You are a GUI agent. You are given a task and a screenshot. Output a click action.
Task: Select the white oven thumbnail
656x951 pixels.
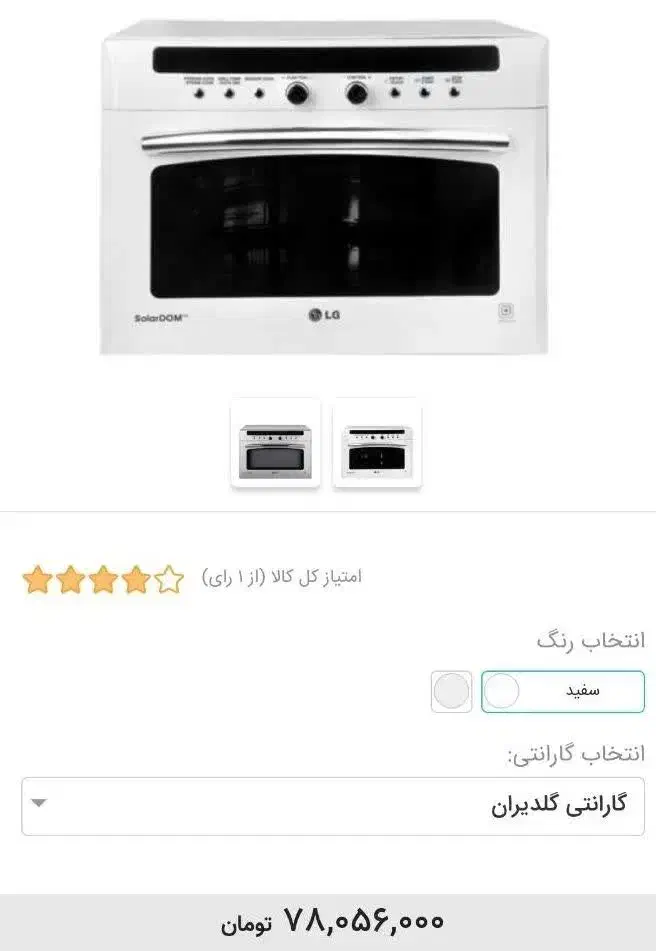click(x=377, y=443)
